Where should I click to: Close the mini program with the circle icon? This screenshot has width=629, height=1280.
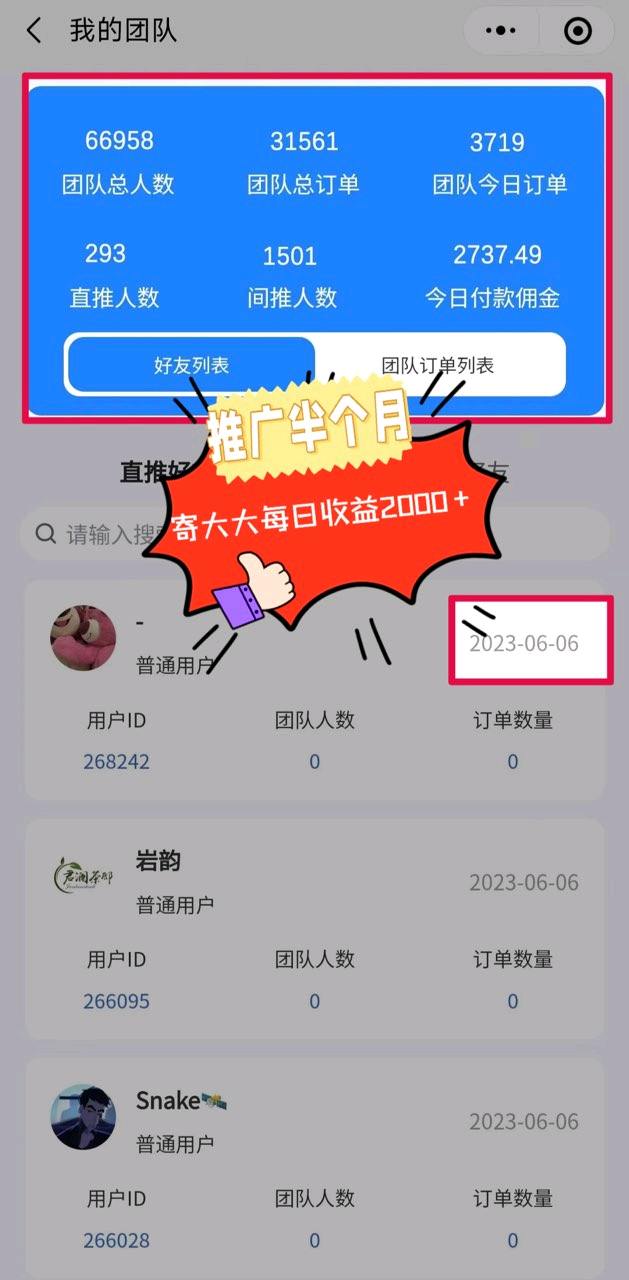pyautogui.click(x=578, y=31)
